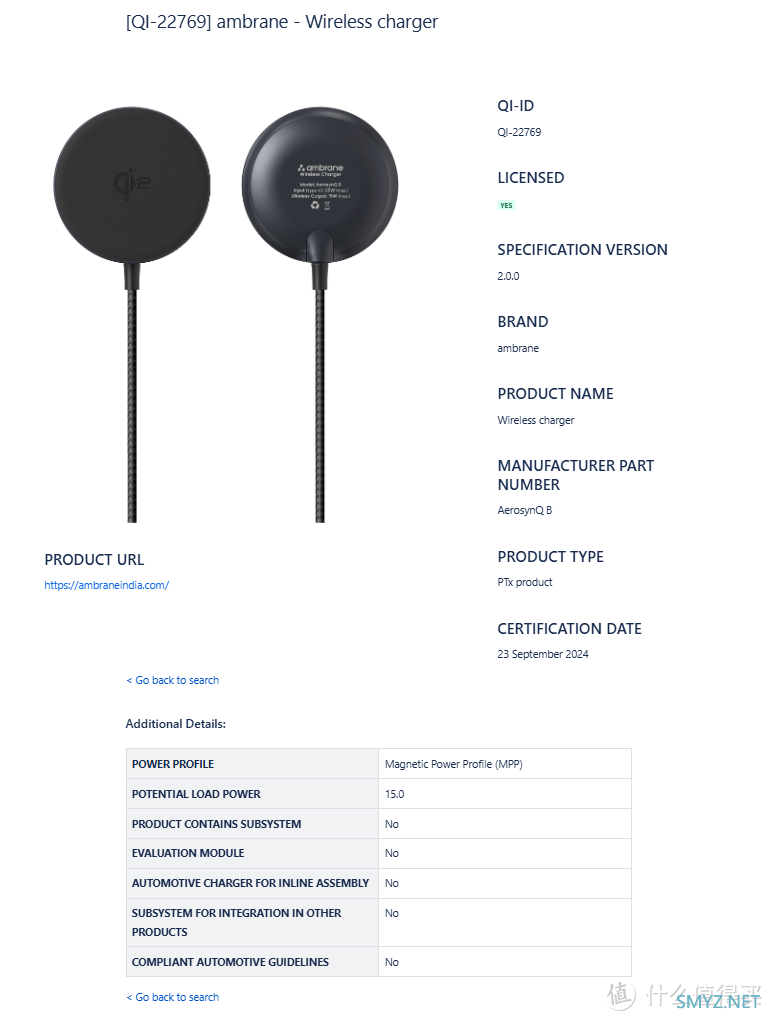Tap 'Go back to search' above Additional Details
Image resolution: width=773 pixels, height=1021 pixels.
coord(173,680)
